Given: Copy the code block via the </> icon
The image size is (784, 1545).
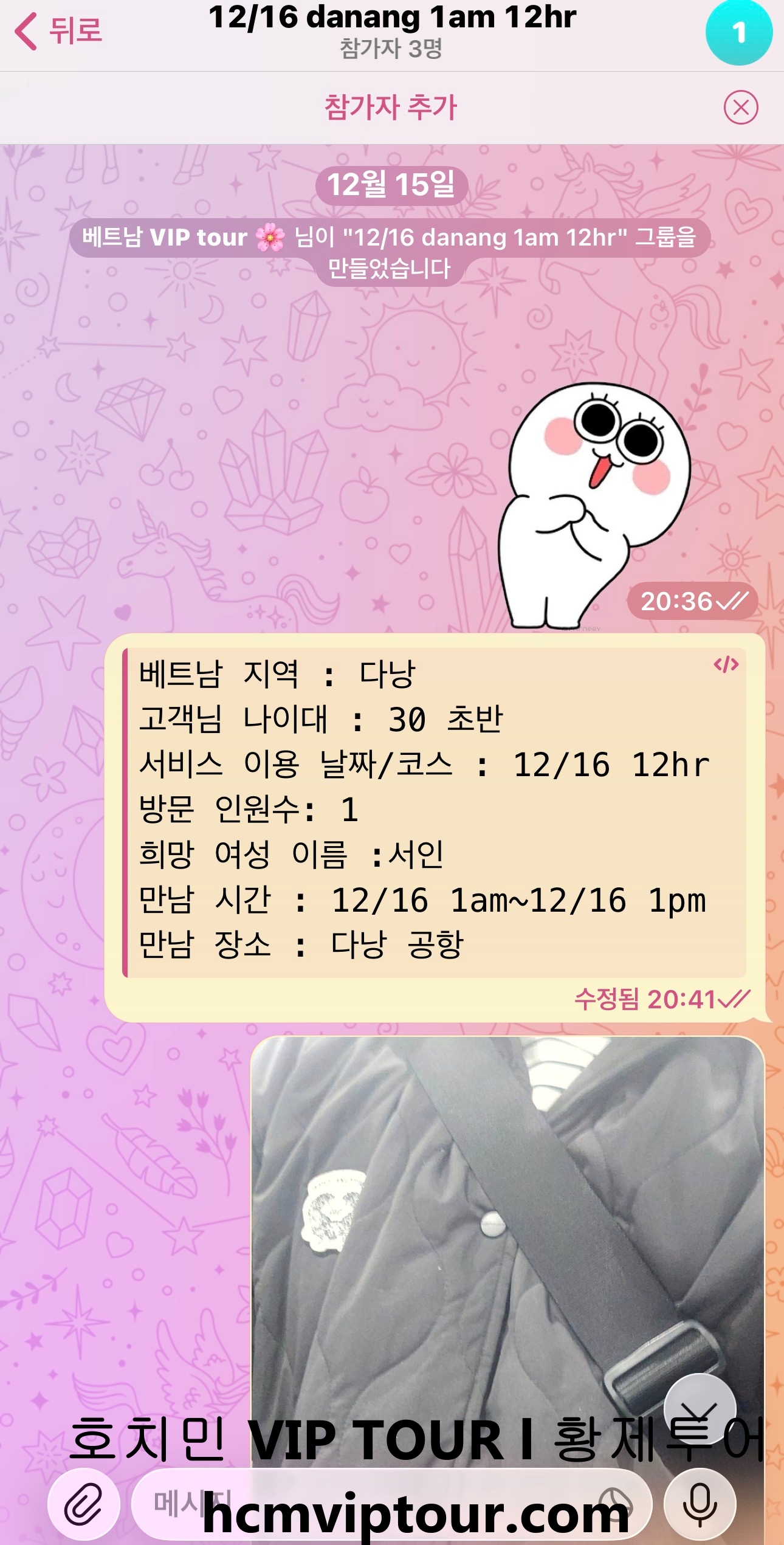Looking at the screenshot, I should (x=726, y=664).
